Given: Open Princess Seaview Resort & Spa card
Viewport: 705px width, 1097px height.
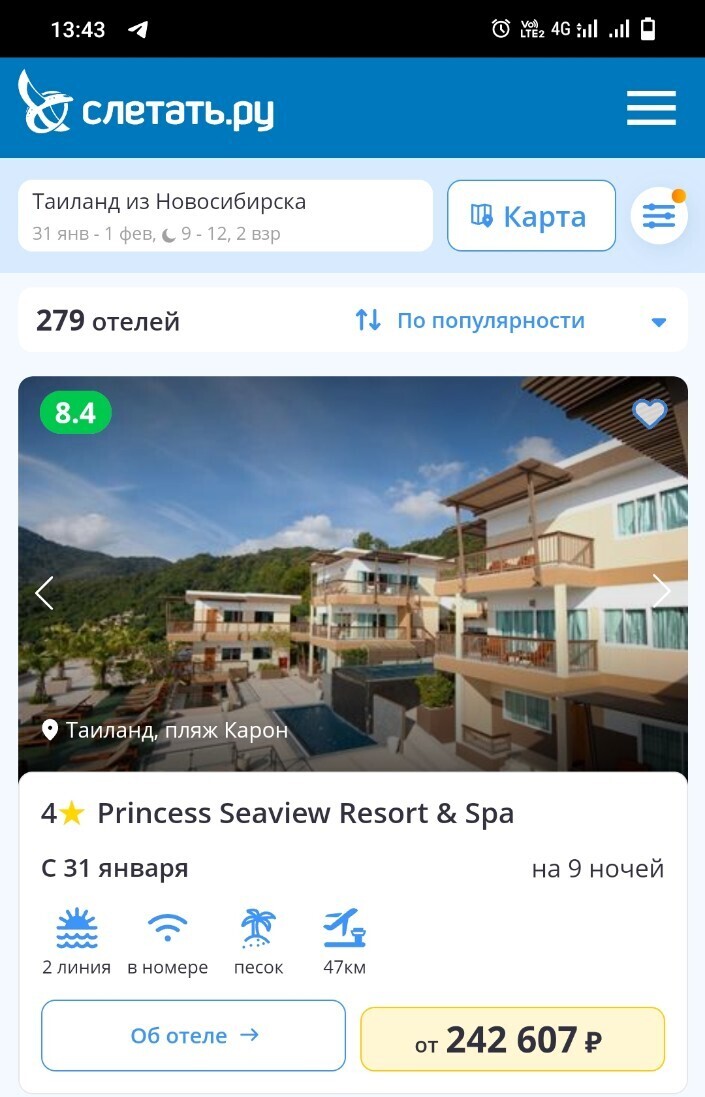Looking at the screenshot, I should coord(305,814).
